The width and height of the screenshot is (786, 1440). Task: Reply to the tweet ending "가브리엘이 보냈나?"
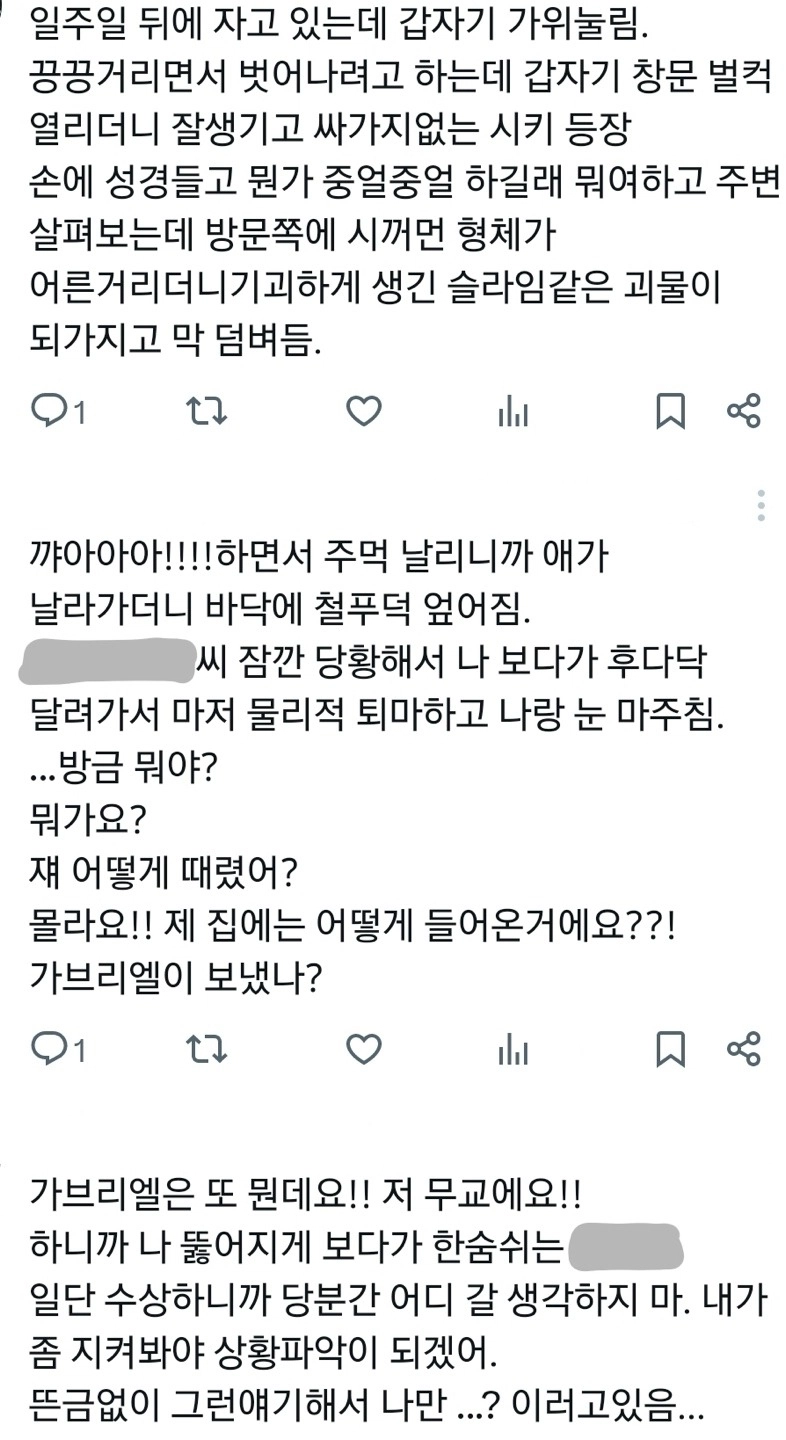pos(48,1049)
